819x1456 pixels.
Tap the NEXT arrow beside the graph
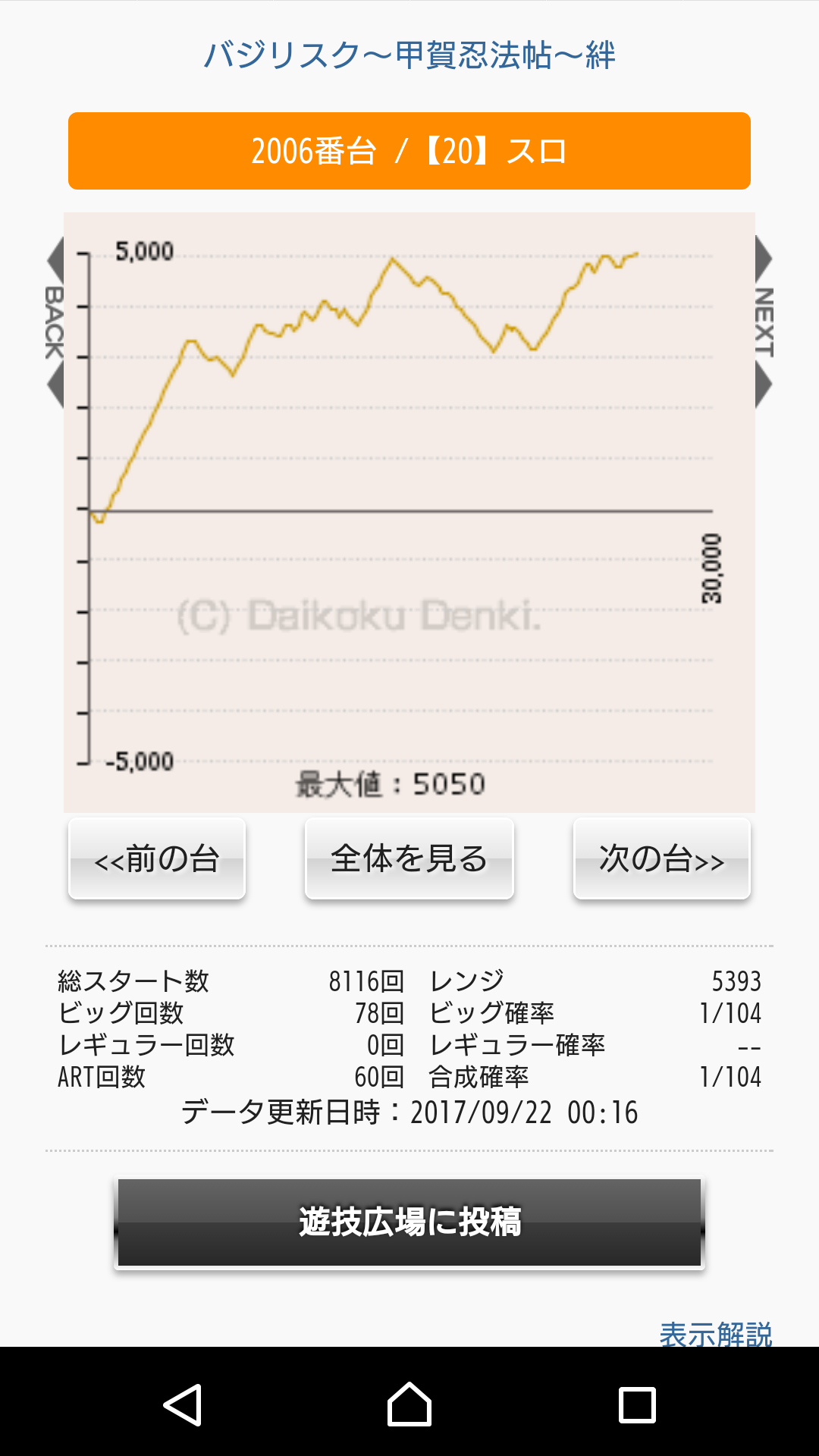click(764, 322)
